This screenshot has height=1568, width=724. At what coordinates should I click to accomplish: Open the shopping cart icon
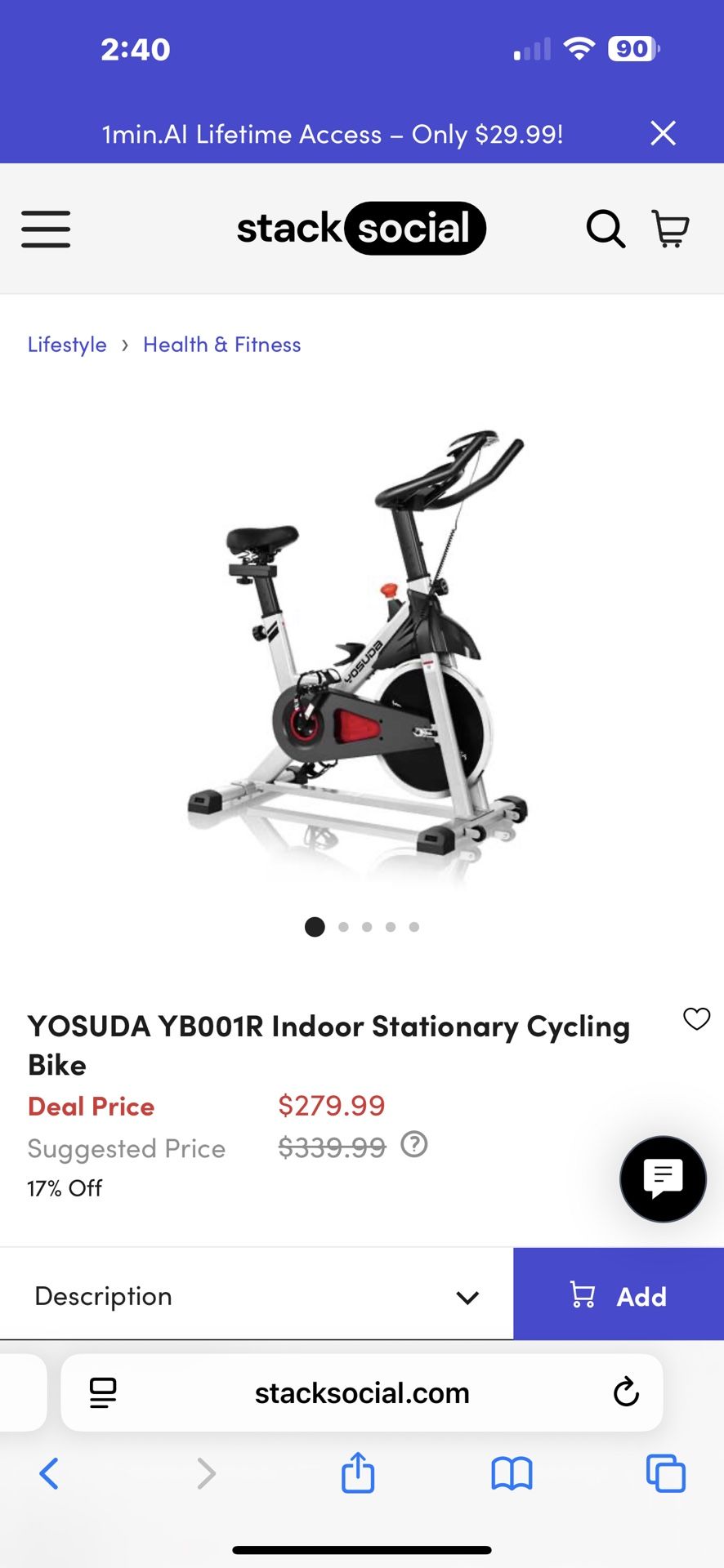pos(671,229)
